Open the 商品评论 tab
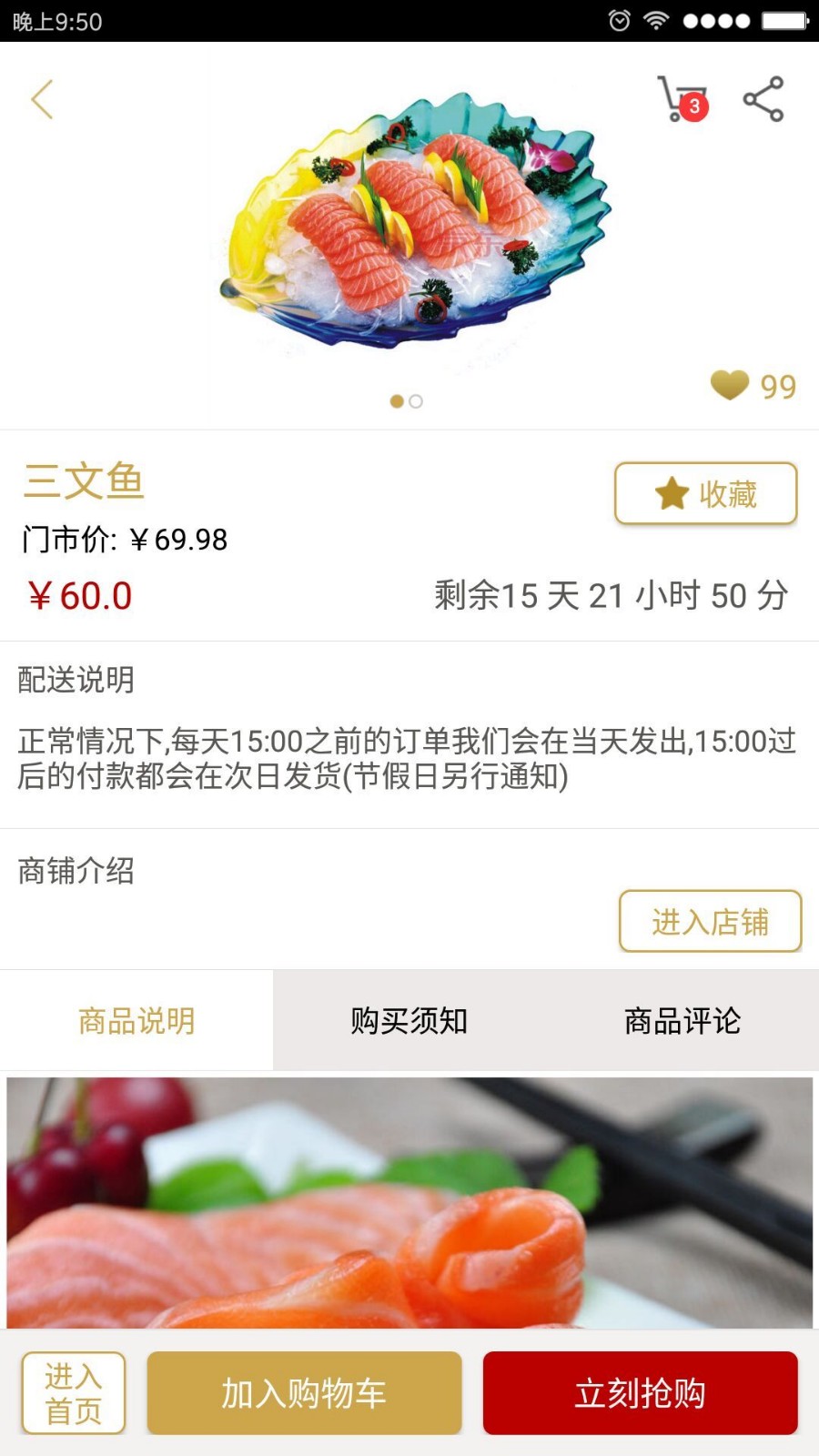 coord(682,1020)
